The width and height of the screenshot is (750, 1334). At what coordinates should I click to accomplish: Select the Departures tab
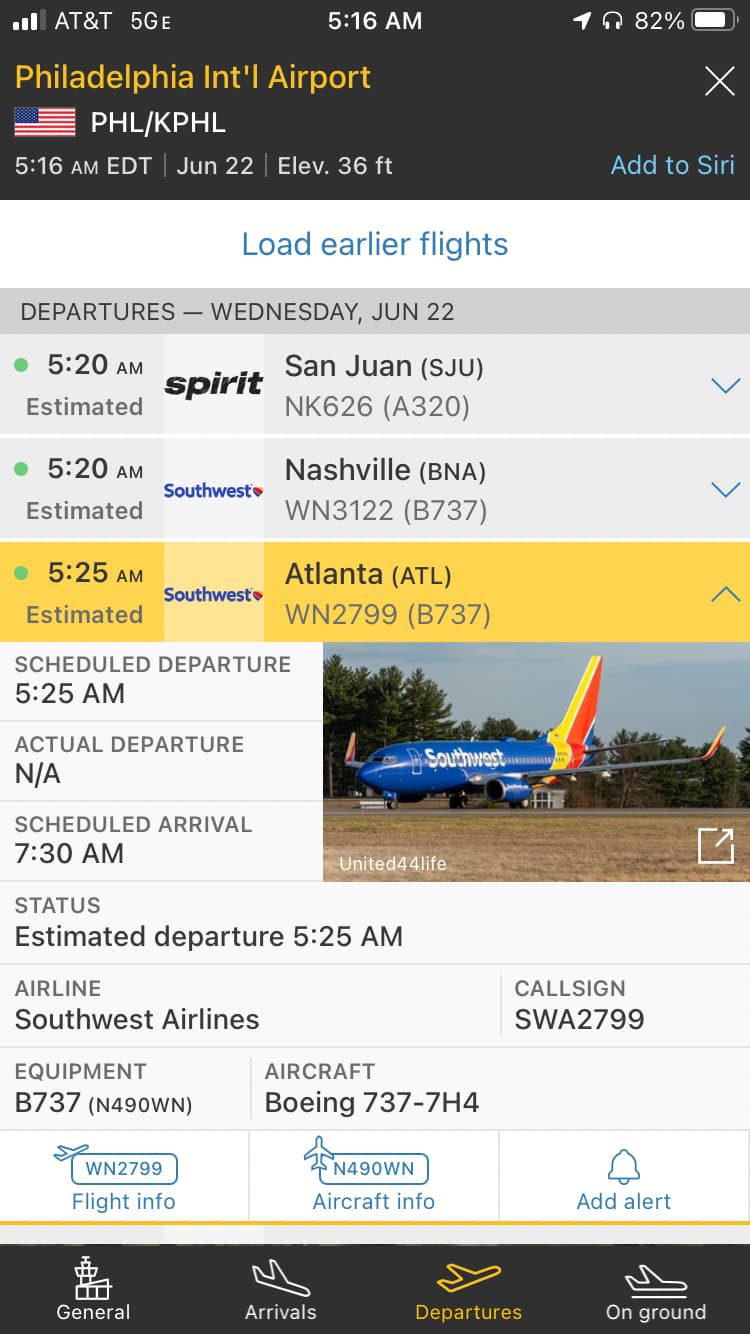(468, 1290)
